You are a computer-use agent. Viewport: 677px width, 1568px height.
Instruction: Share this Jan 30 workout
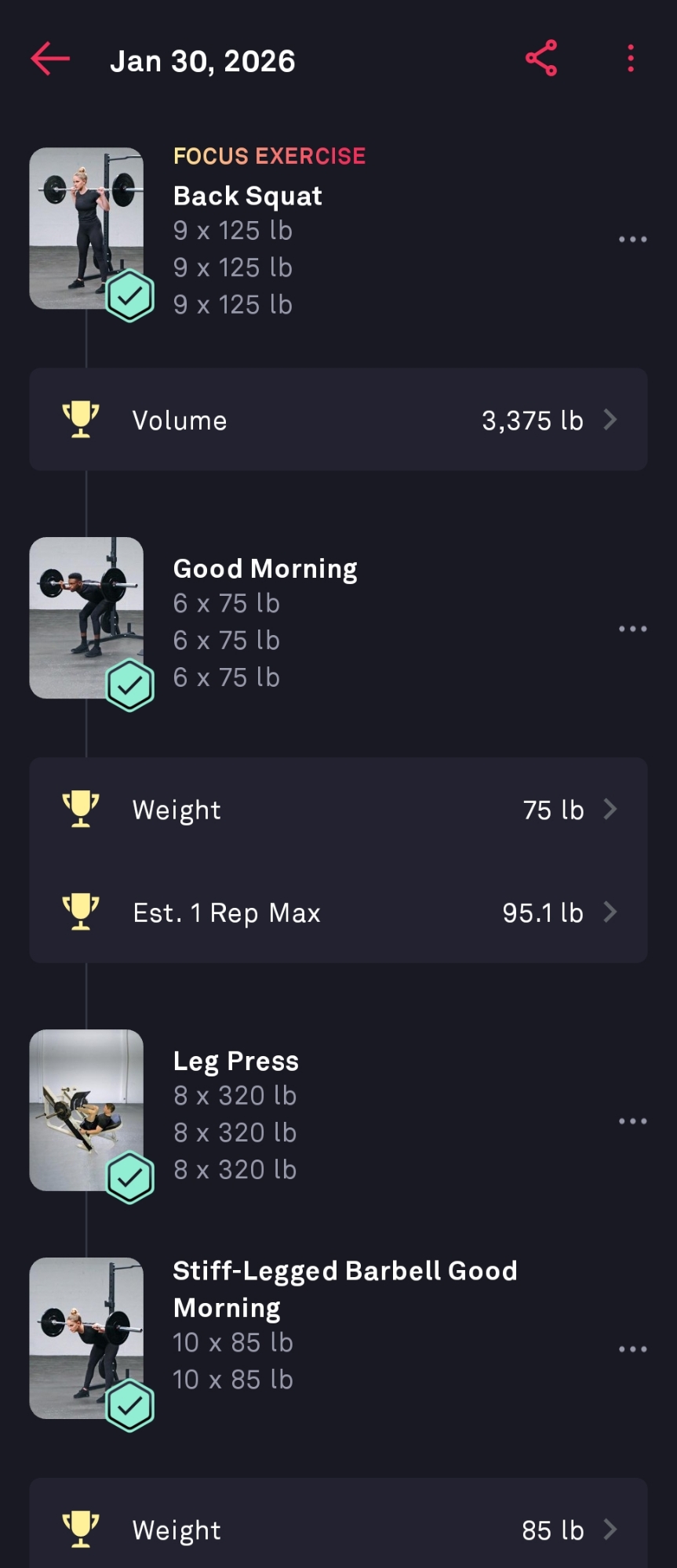coord(541,59)
